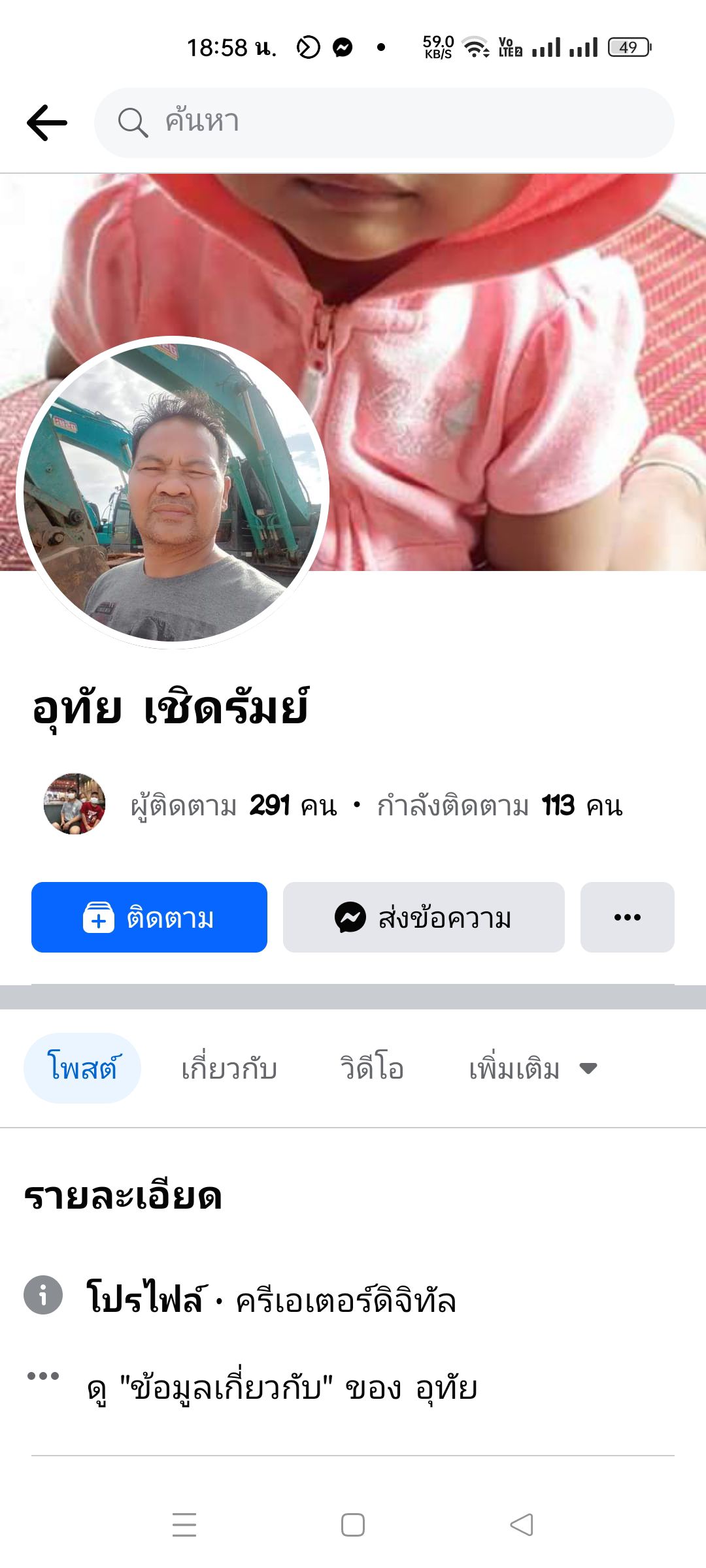View the excavator profile picture

click(x=173, y=492)
